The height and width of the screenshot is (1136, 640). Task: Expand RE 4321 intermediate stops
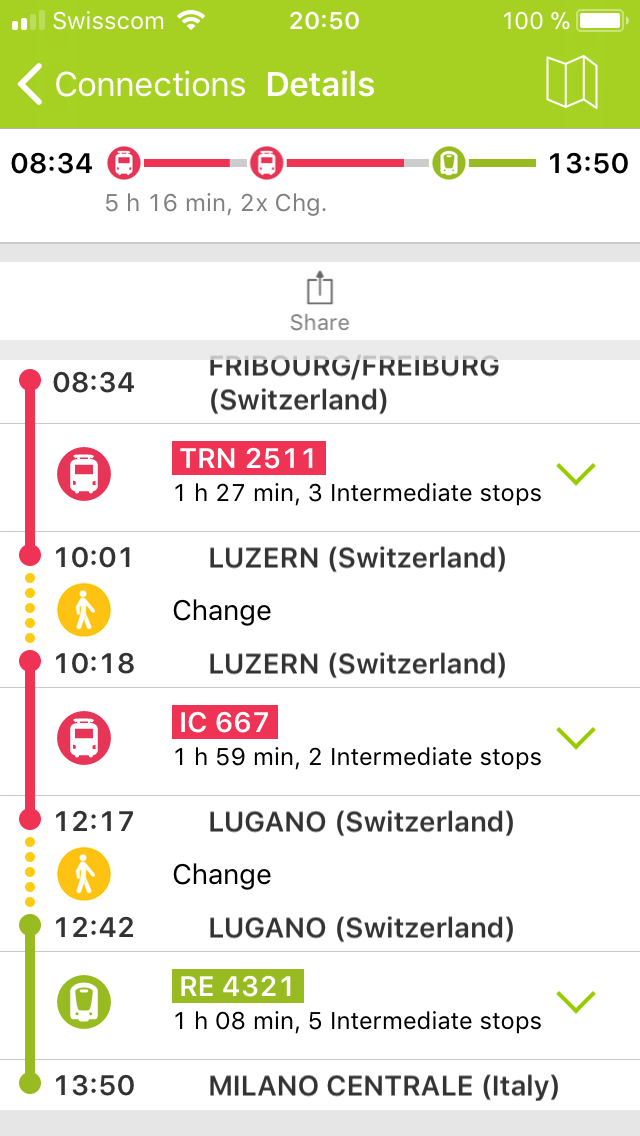576,1001
